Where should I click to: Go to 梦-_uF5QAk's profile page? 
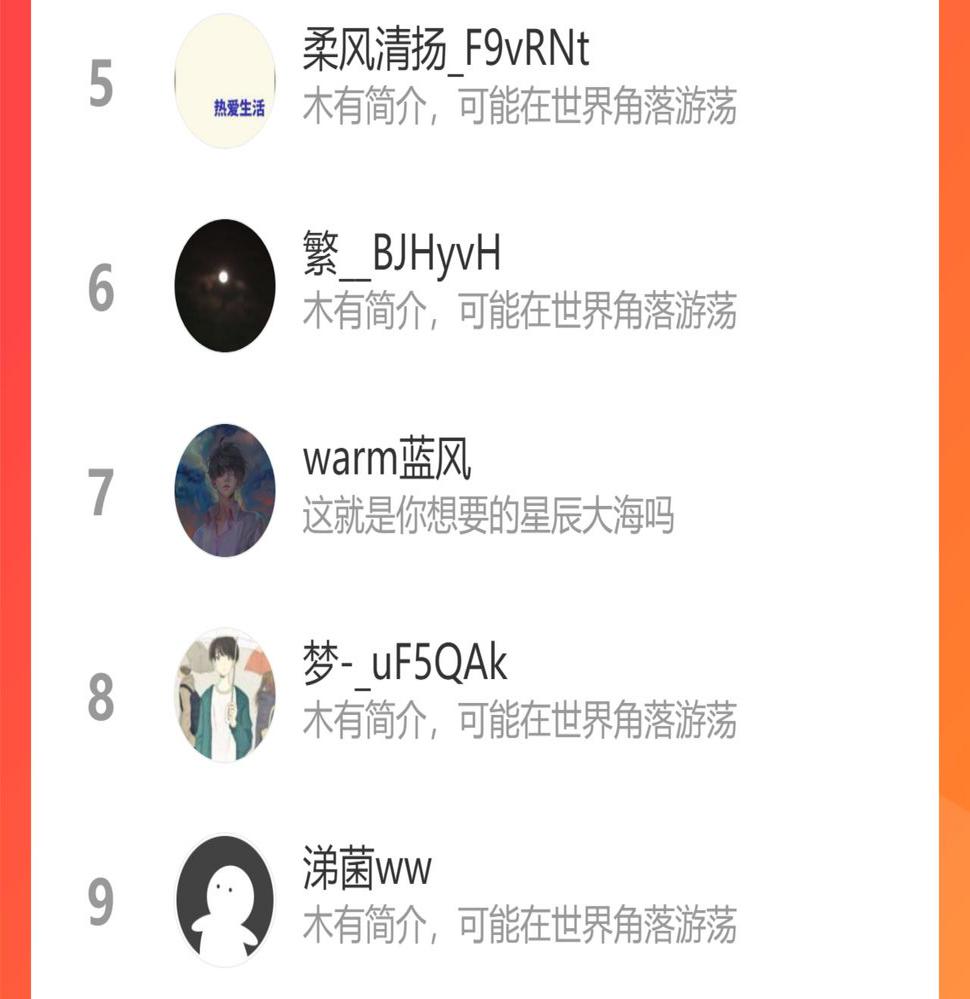click(405, 665)
